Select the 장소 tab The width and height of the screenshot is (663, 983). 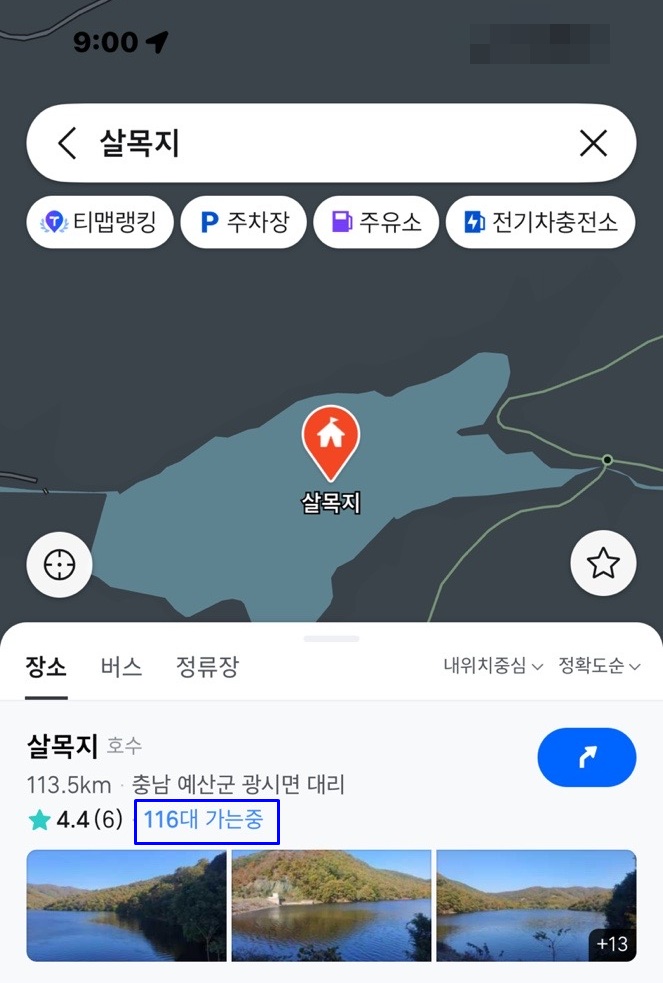click(x=46, y=666)
